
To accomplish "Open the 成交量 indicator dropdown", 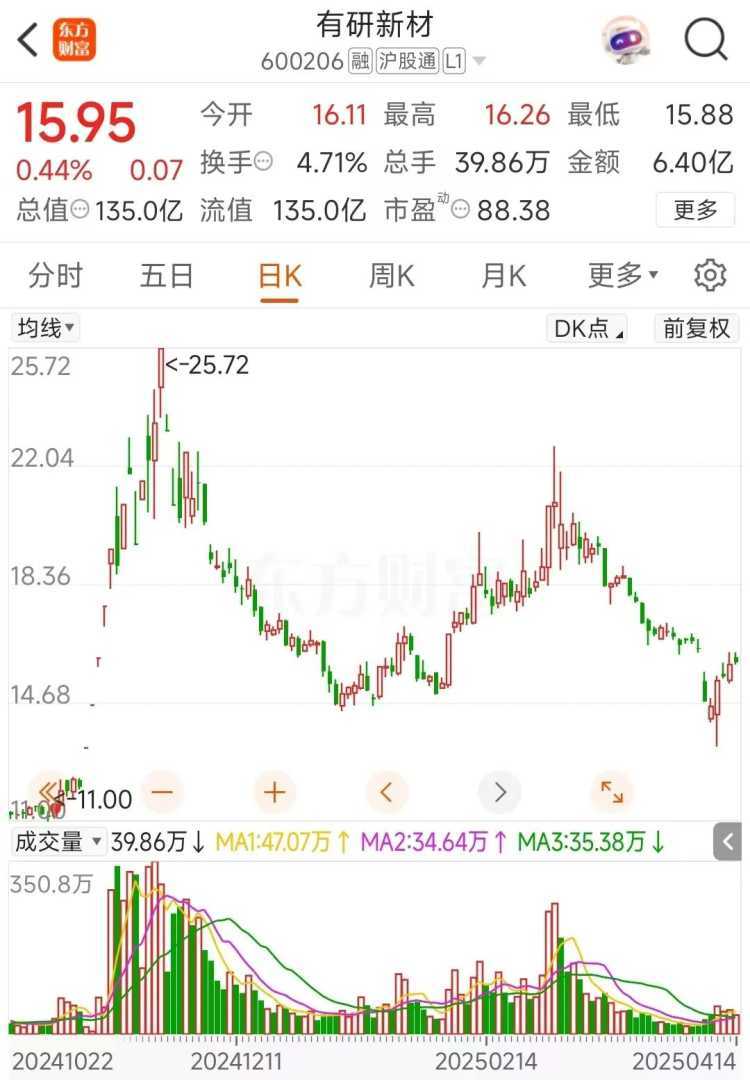I will [x=58, y=842].
